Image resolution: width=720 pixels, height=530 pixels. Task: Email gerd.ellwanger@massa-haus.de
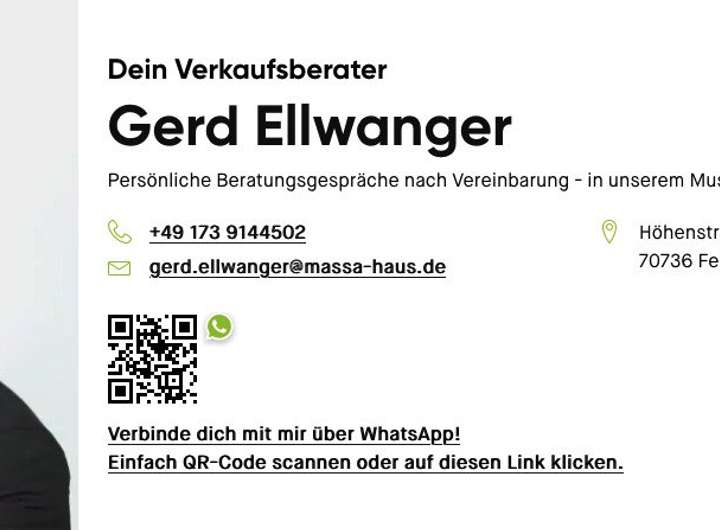[297, 267]
